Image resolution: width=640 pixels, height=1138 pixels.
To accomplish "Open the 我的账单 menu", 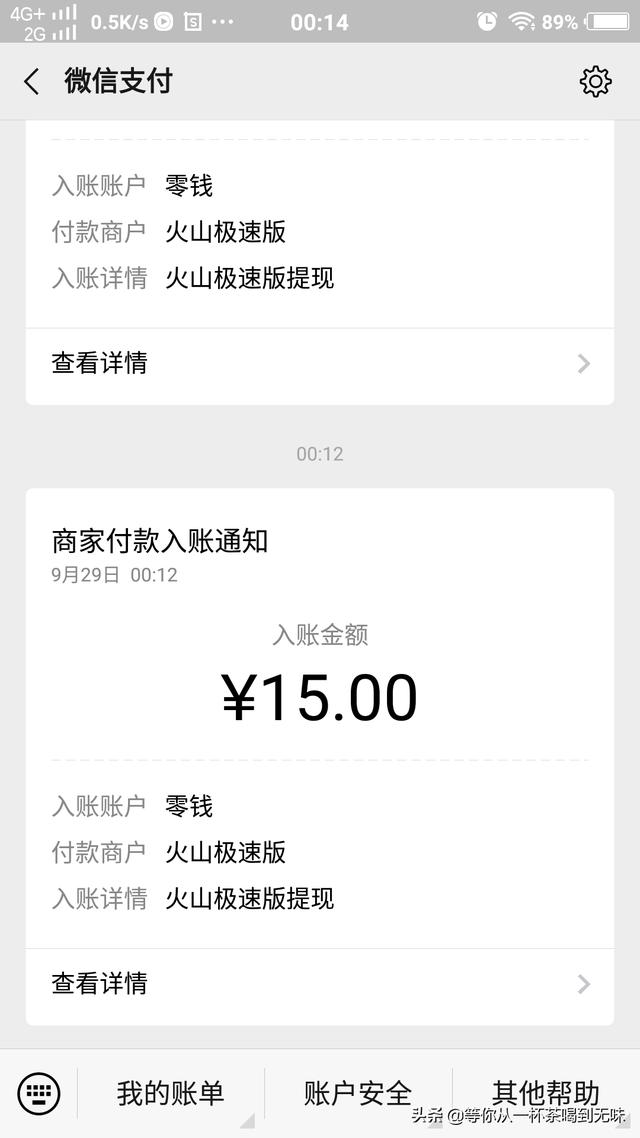I will pos(171,1093).
